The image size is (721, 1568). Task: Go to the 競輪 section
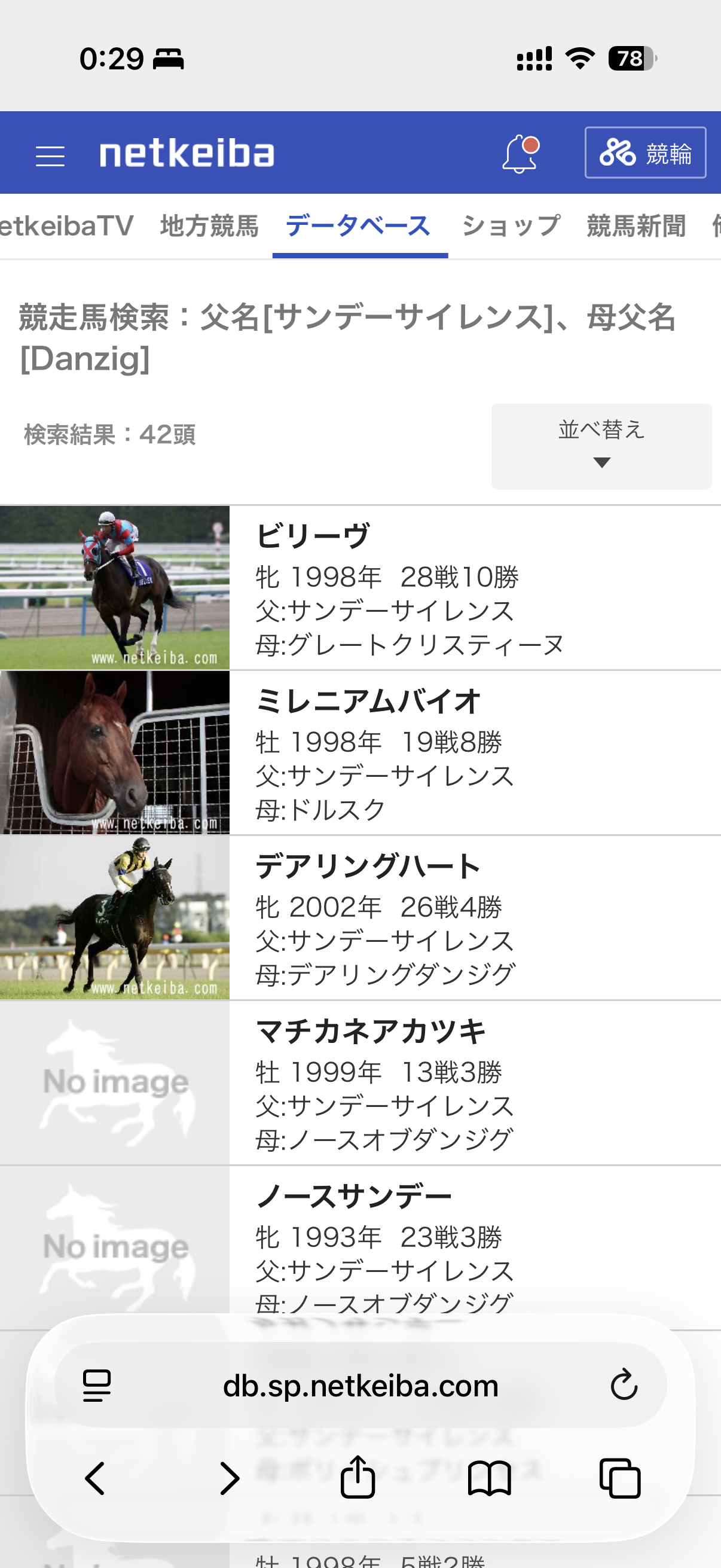click(x=644, y=152)
